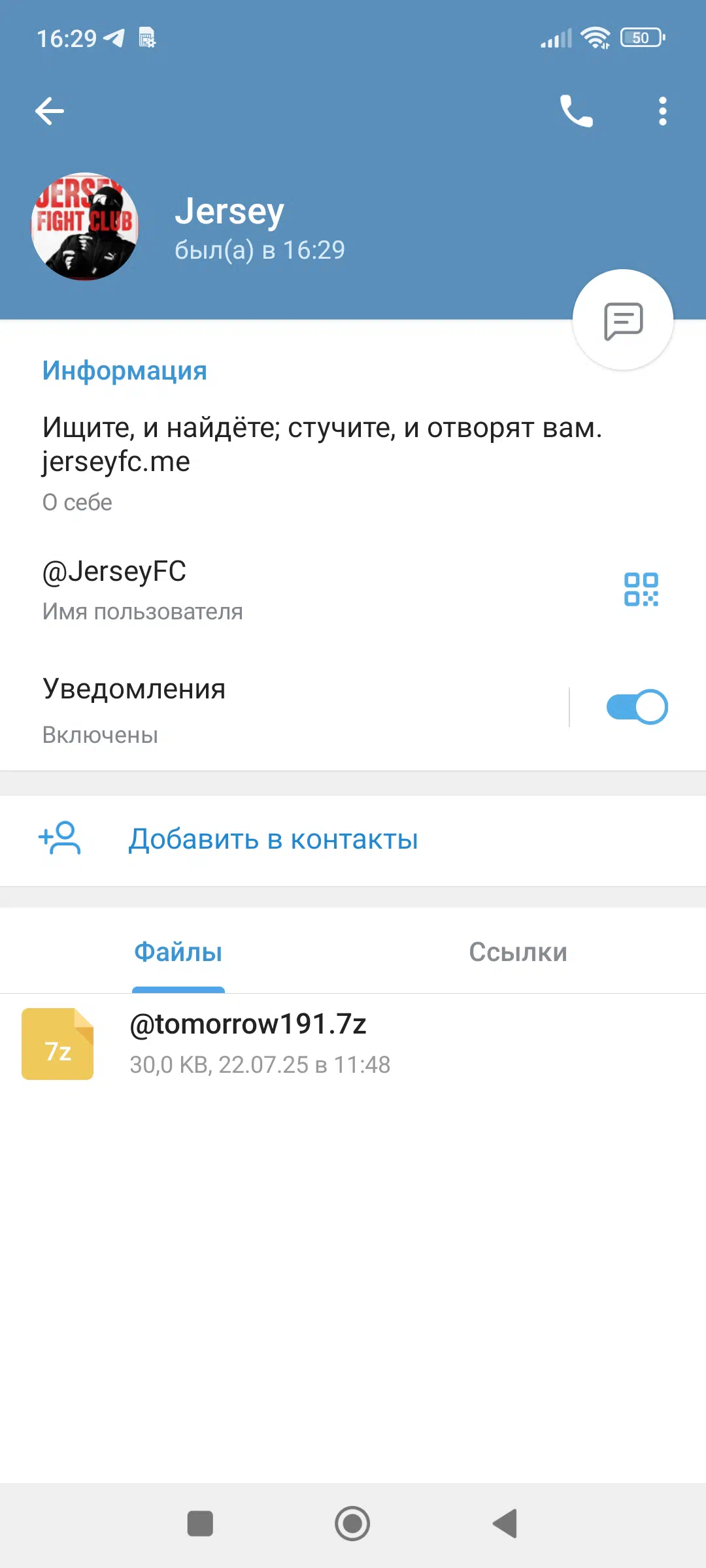Start a voice call with Jersey
706x1568 pixels.
coord(576,111)
